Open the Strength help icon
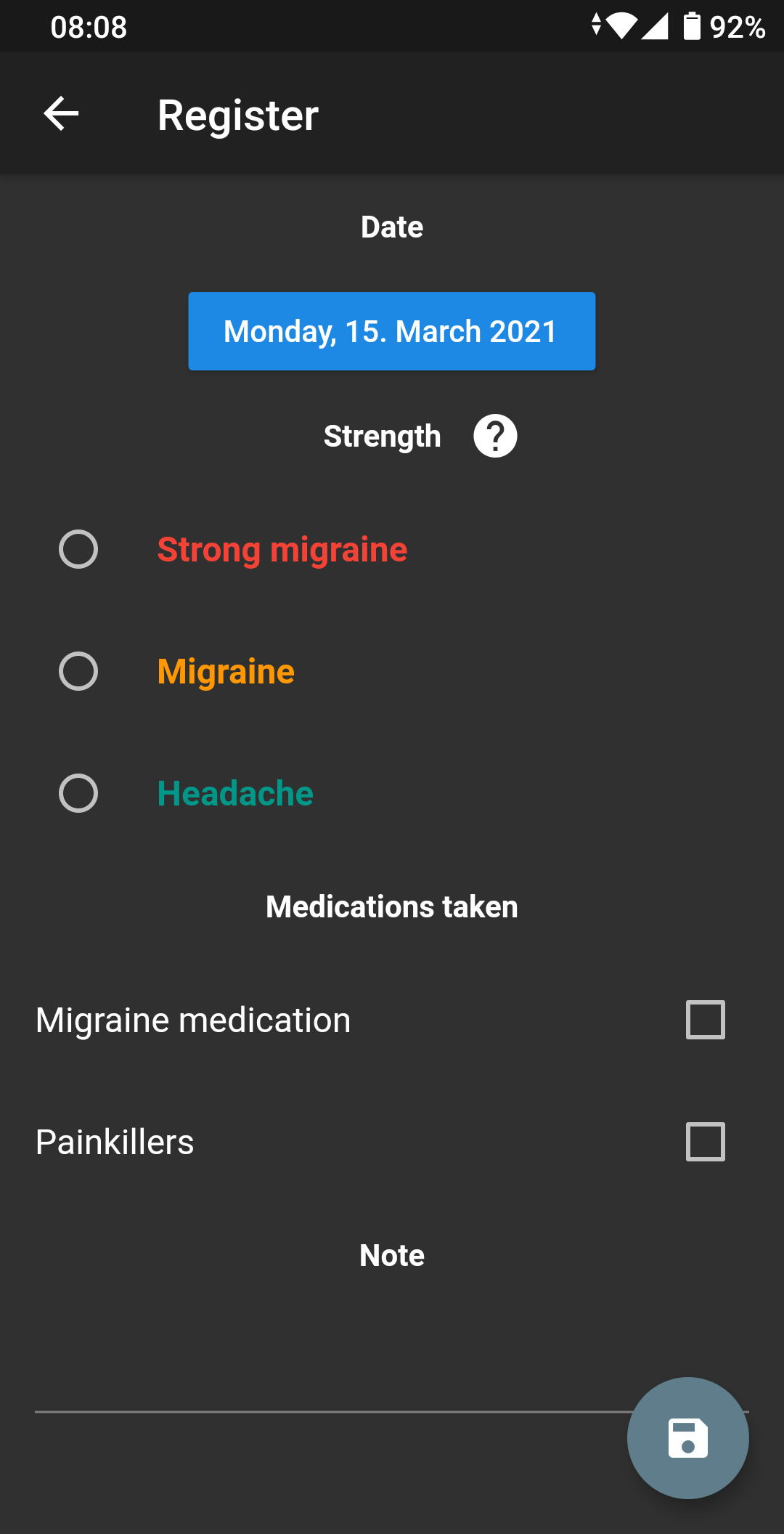 click(x=495, y=436)
